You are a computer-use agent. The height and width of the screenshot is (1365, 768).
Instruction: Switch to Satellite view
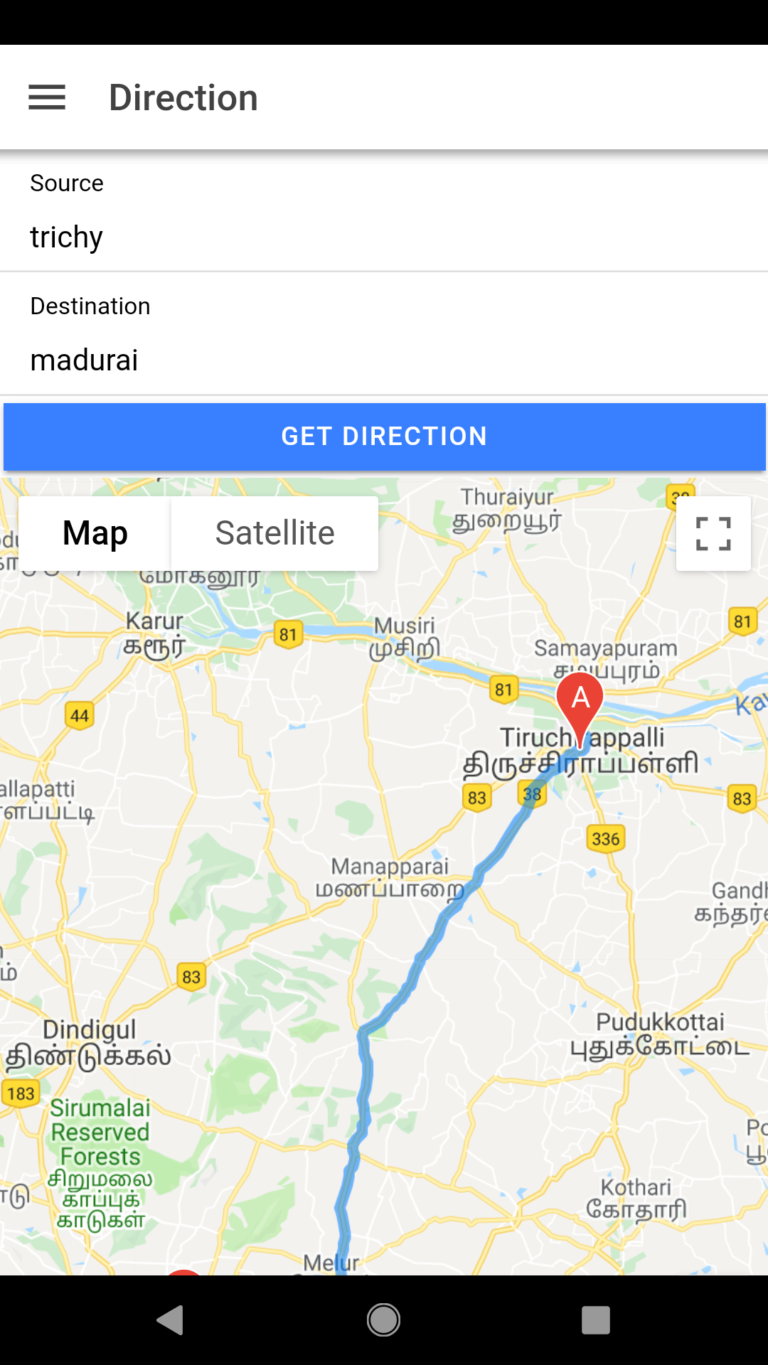coord(275,533)
